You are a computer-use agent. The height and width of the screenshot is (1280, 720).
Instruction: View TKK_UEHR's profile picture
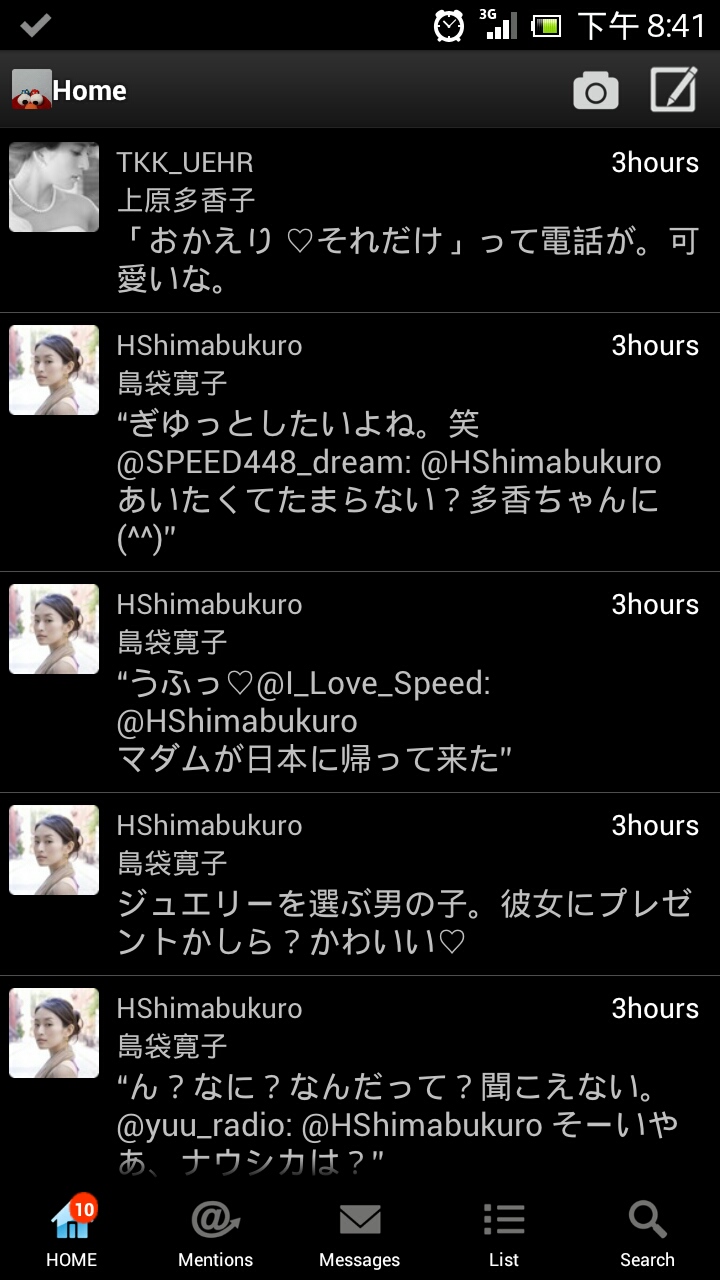(54, 187)
